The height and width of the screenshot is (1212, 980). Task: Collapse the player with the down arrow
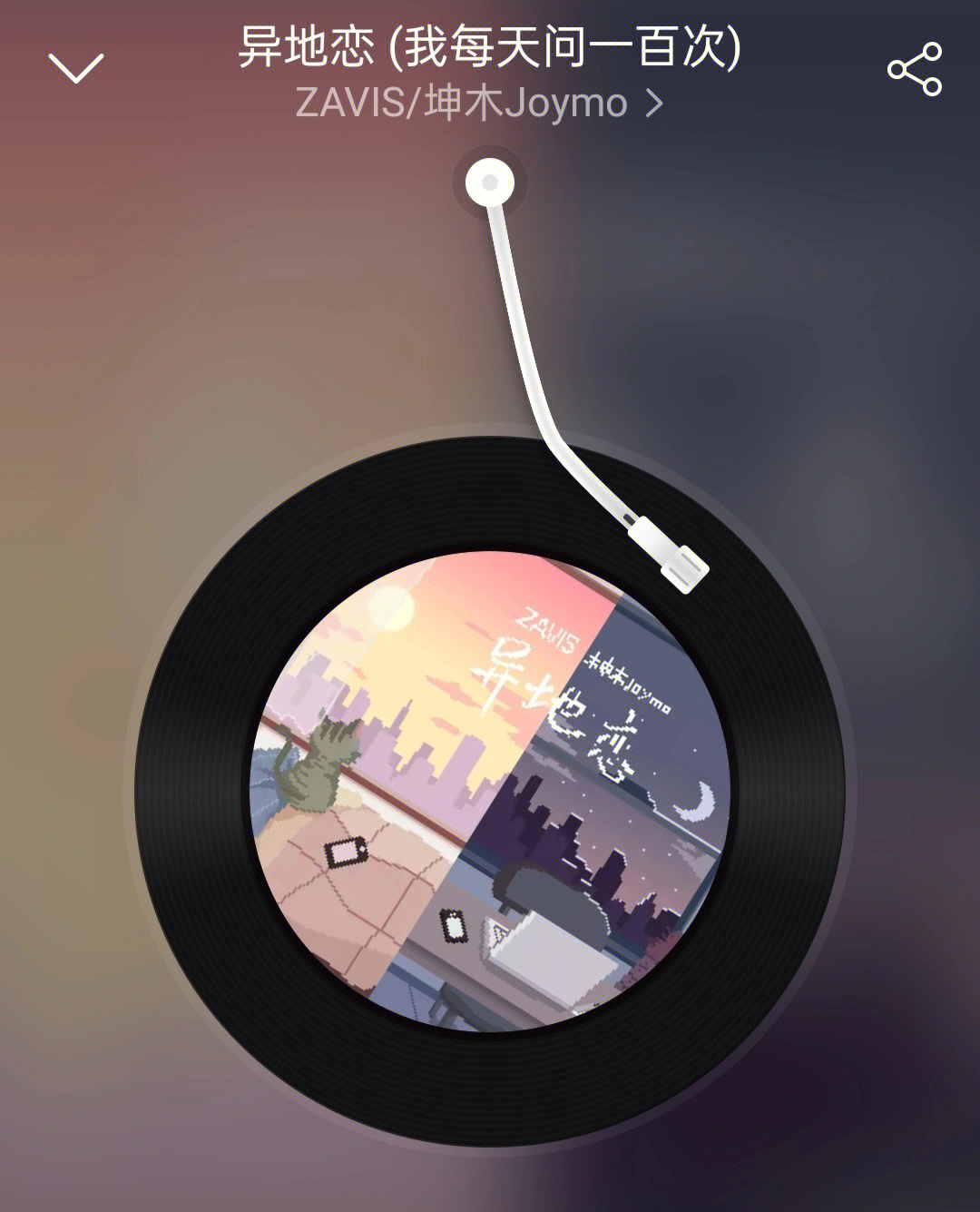click(76, 68)
